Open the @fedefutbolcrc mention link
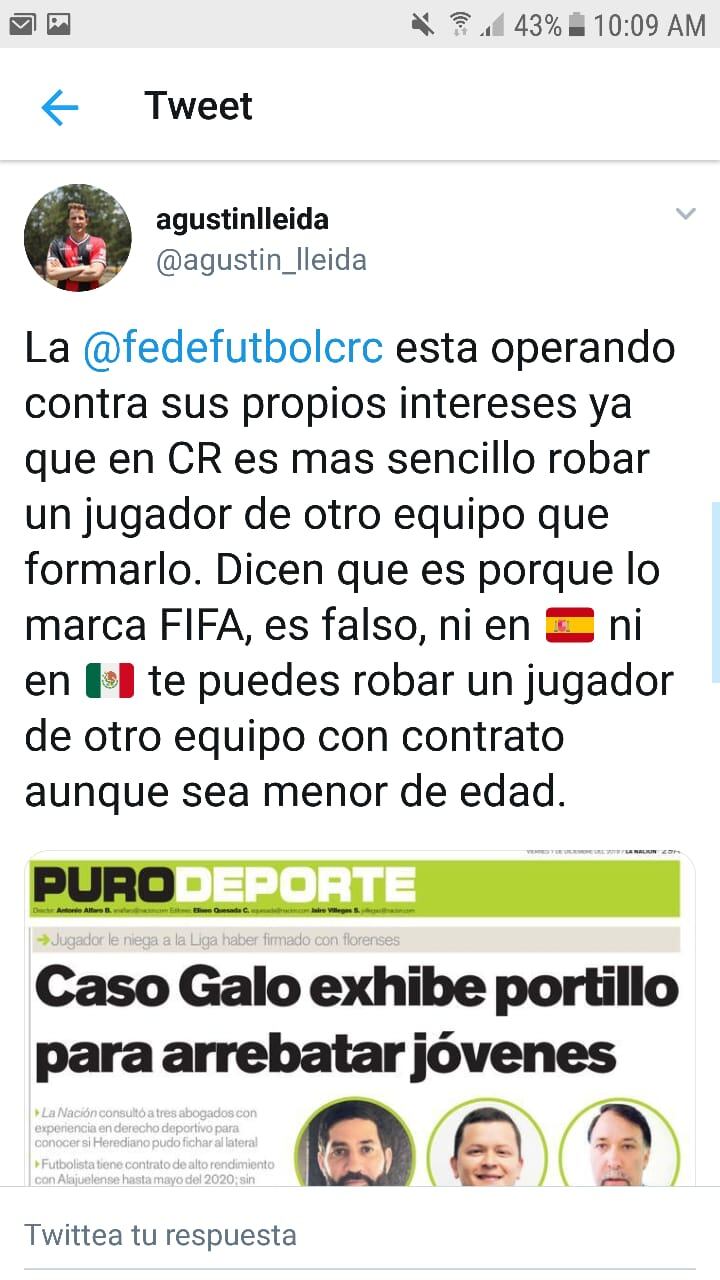The width and height of the screenshot is (720, 1280). [232, 349]
